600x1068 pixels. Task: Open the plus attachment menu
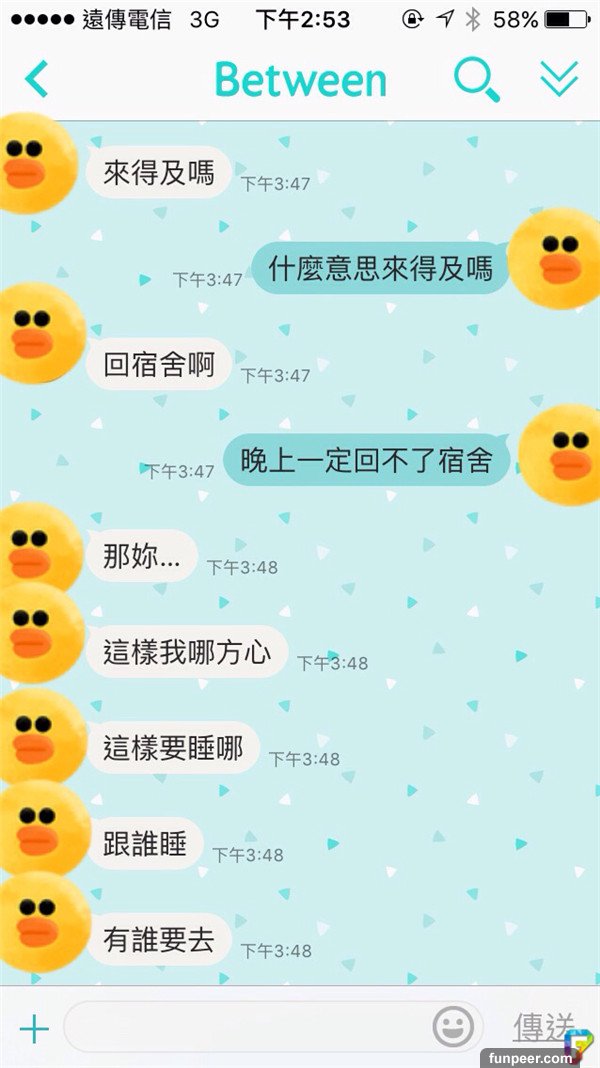click(x=34, y=1028)
